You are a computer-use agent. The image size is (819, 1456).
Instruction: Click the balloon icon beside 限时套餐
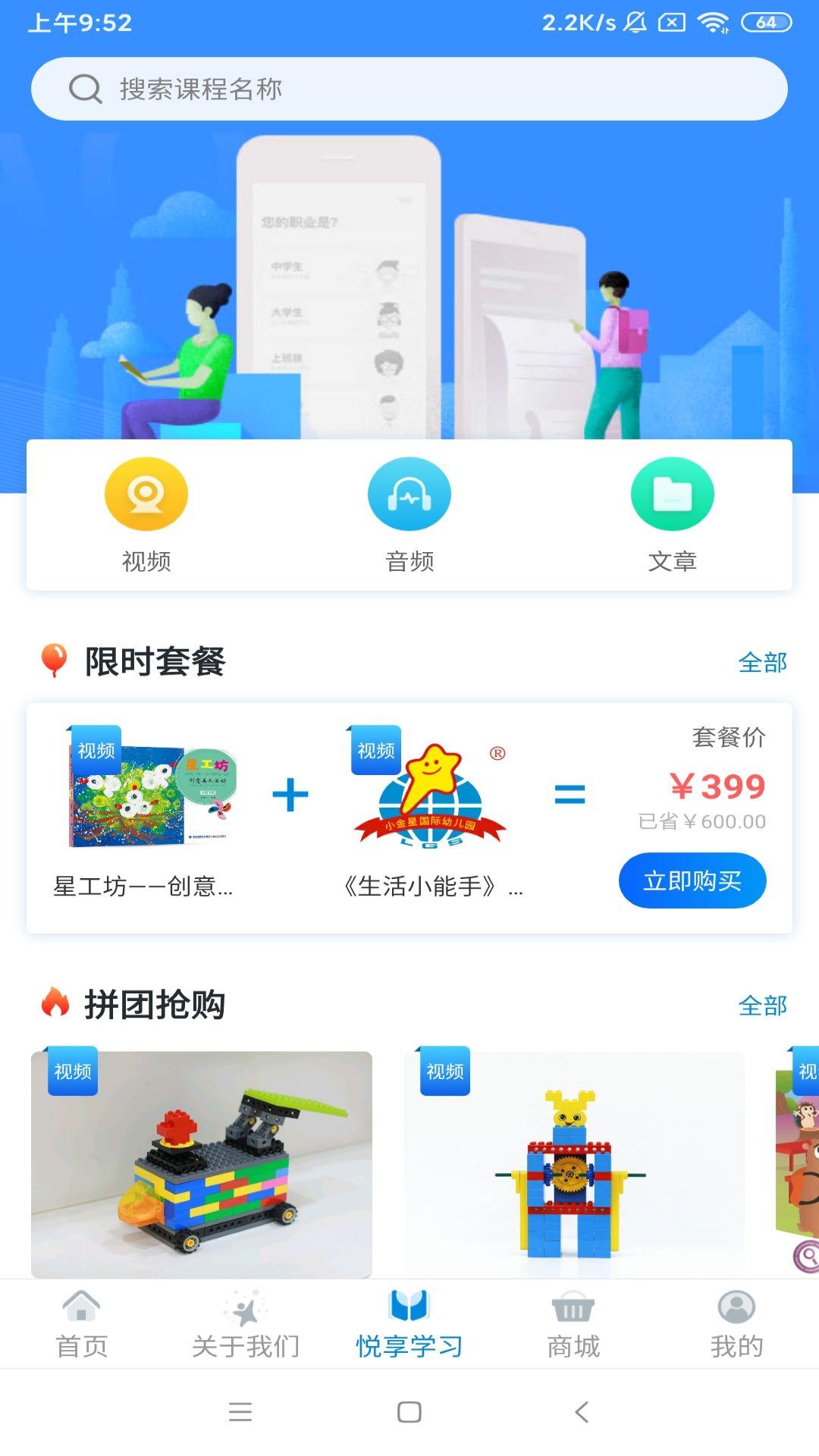54,661
